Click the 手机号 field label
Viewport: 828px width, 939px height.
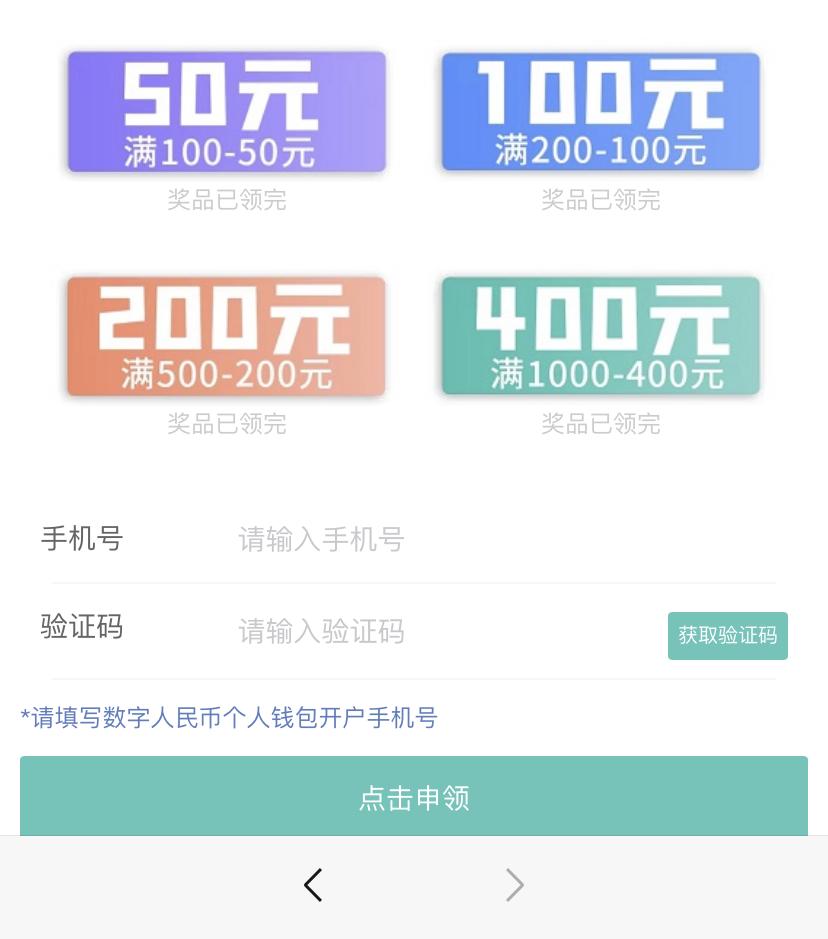[82, 539]
